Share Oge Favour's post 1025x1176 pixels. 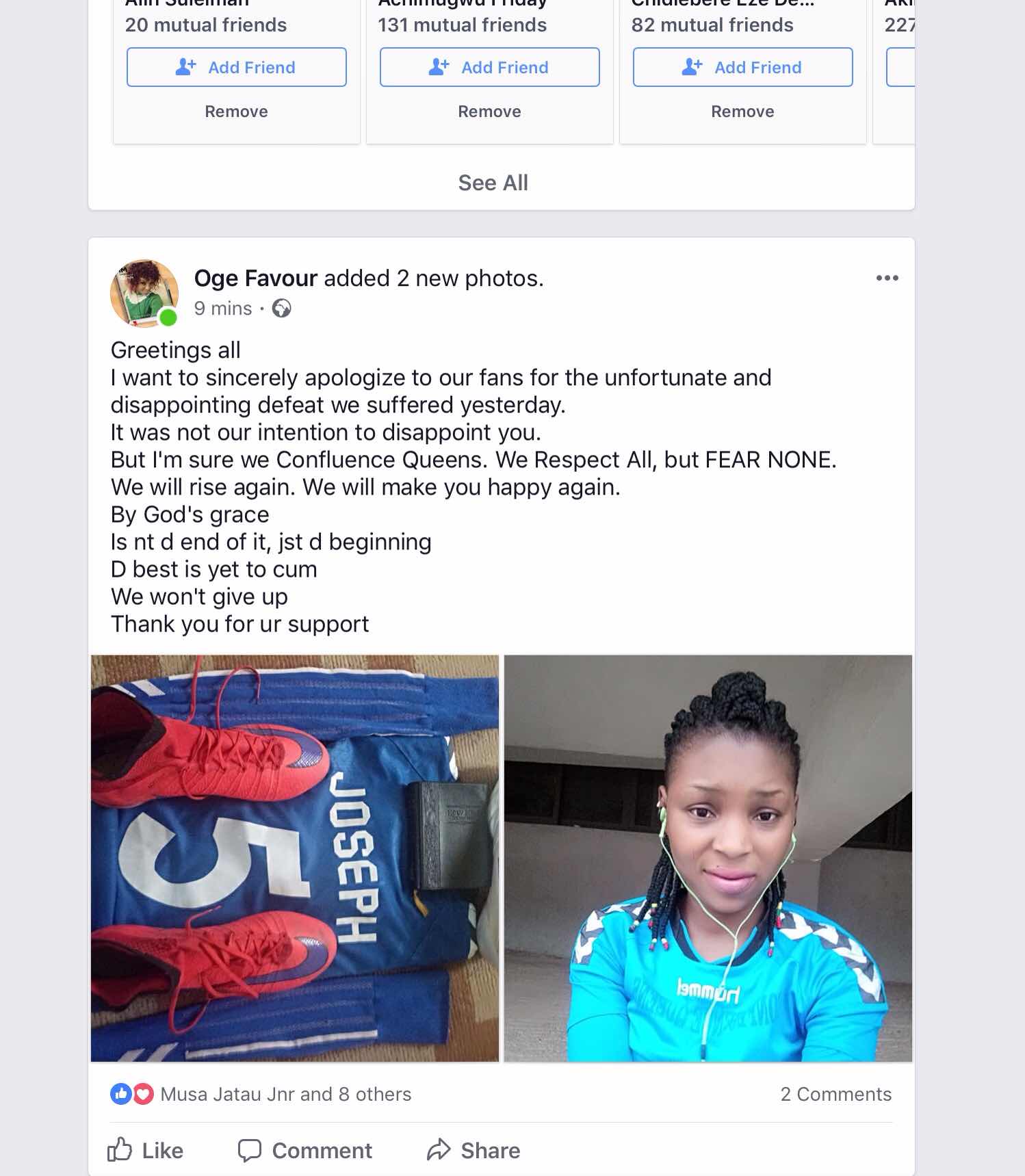point(473,1150)
